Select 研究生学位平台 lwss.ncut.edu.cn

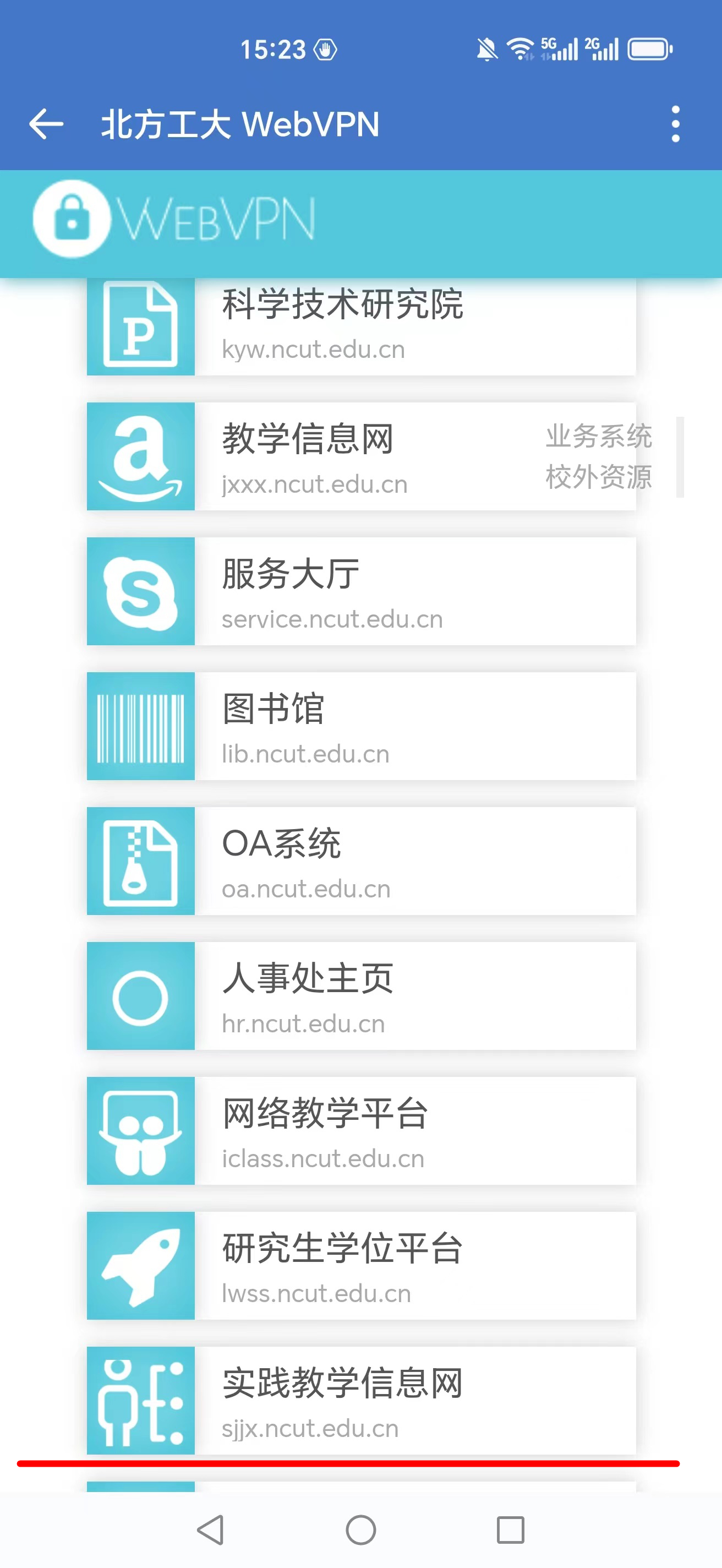(362, 1266)
